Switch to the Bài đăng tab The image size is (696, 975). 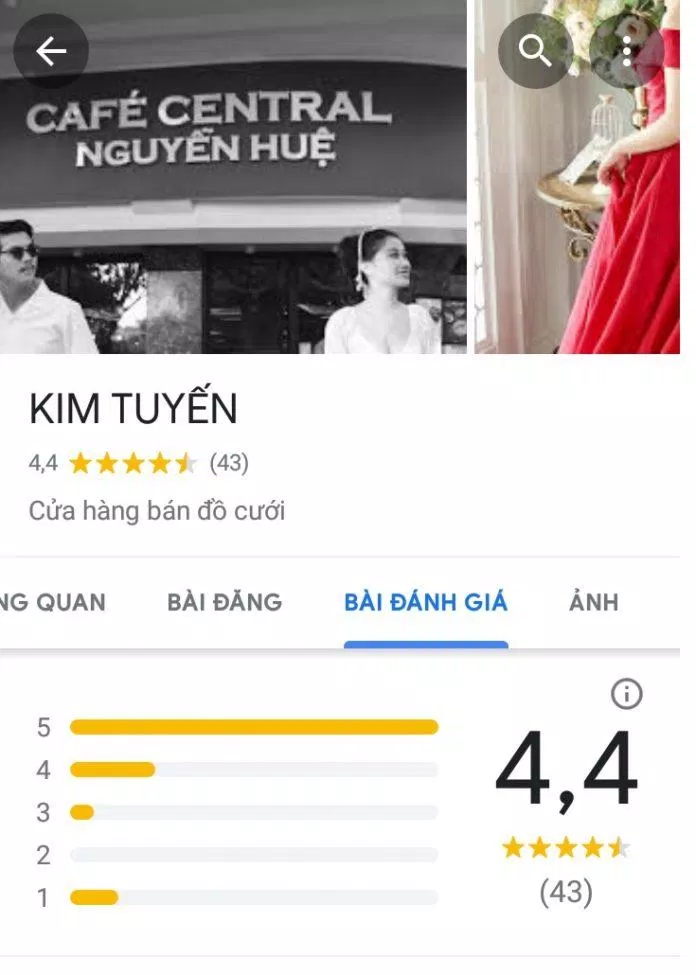224,602
